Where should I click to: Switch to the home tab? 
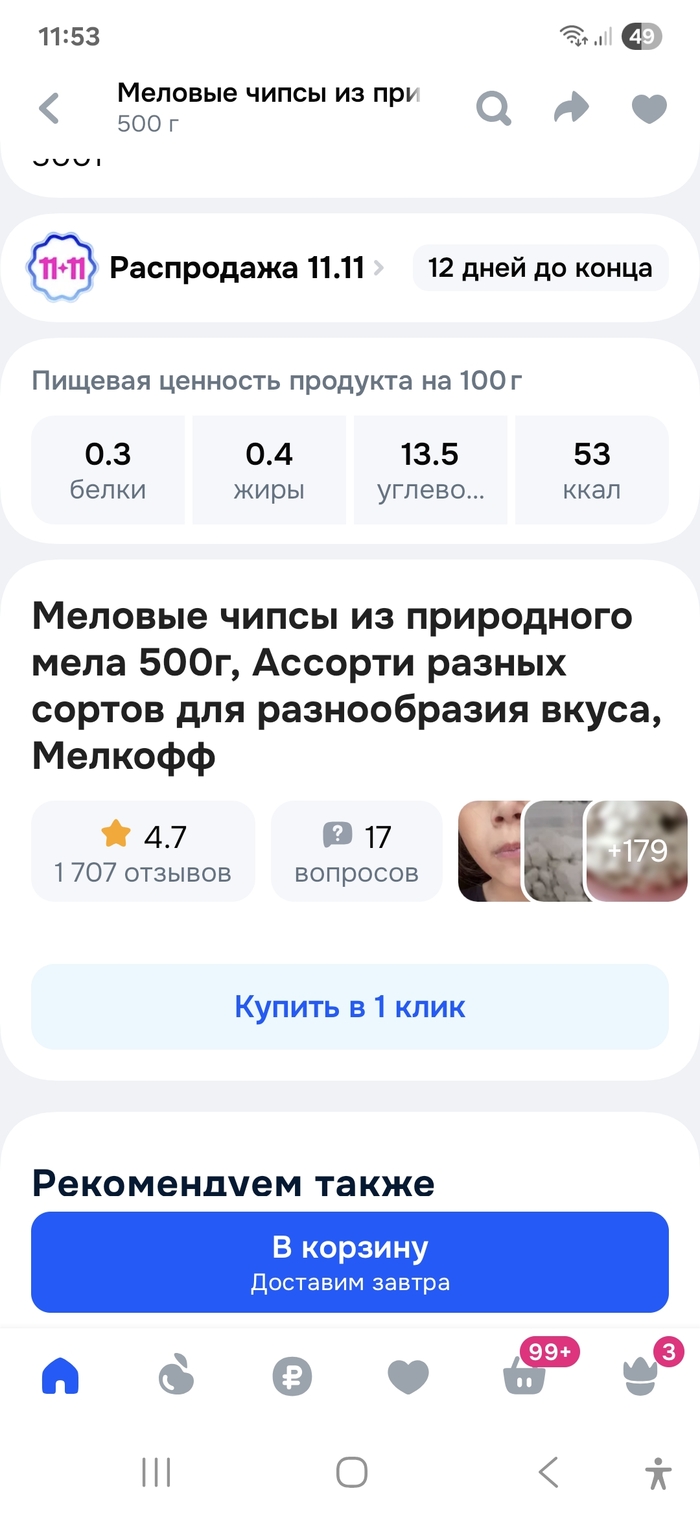click(60, 1378)
